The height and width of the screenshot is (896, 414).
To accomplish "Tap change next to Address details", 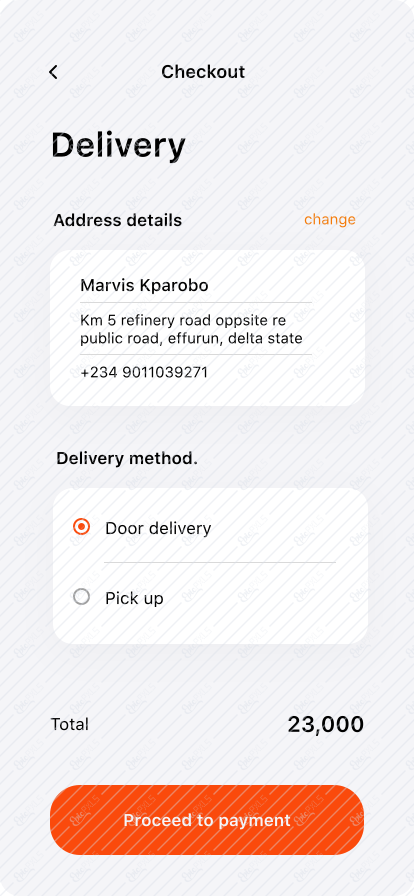I will (329, 219).
